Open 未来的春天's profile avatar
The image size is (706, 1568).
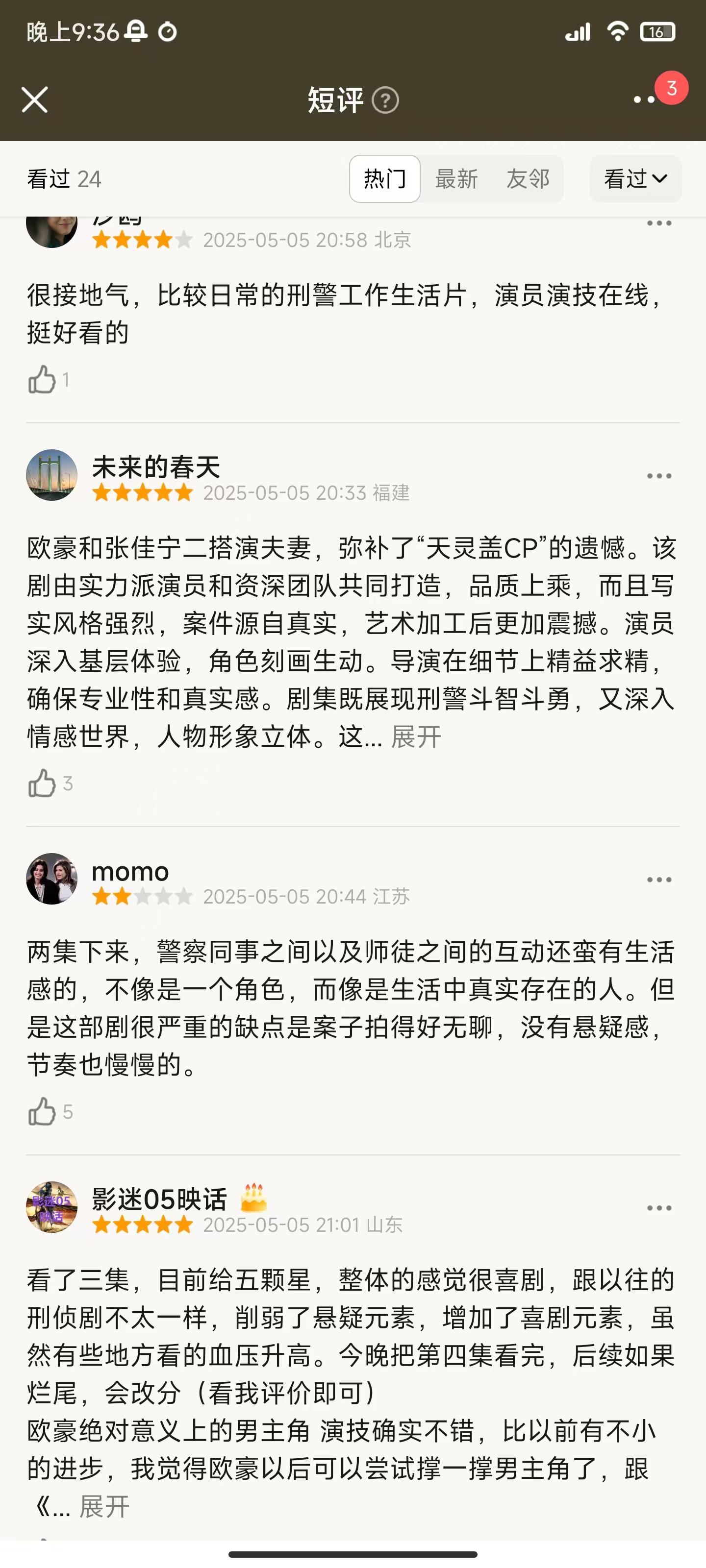pos(52,475)
